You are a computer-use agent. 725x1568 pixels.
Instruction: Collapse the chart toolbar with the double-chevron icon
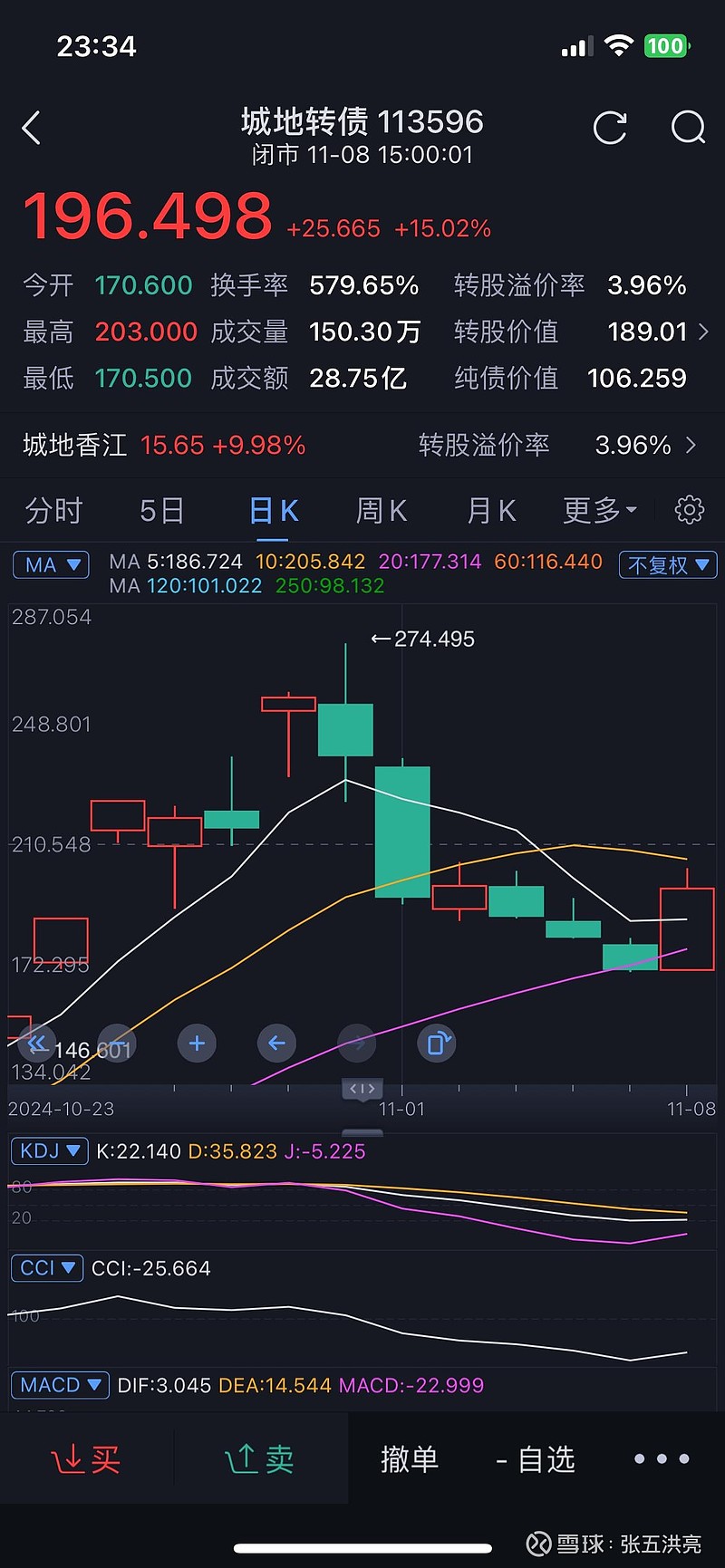pyautogui.click(x=37, y=1043)
